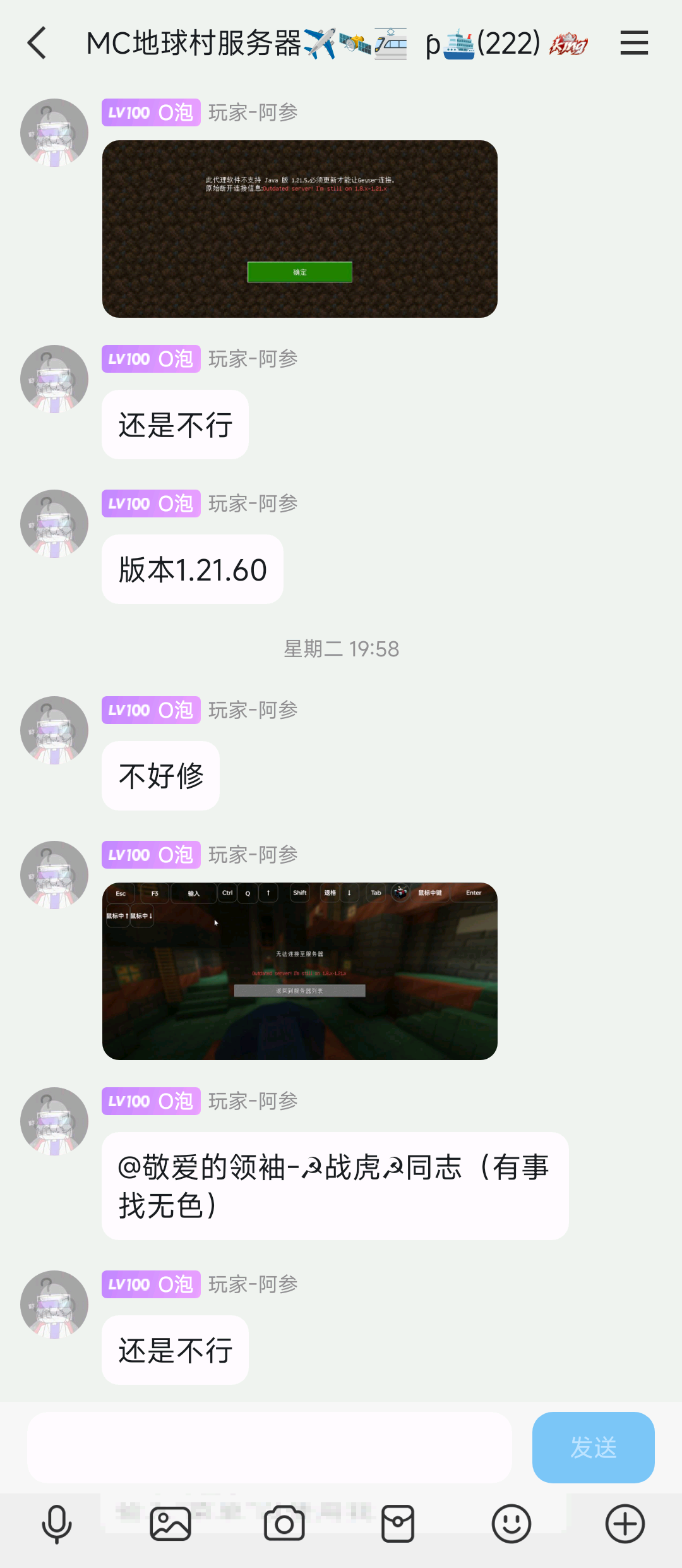Image resolution: width=682 pixels, height=1568 pixels.
Task: Open the emoji panel
Action: pos(511,1524)
